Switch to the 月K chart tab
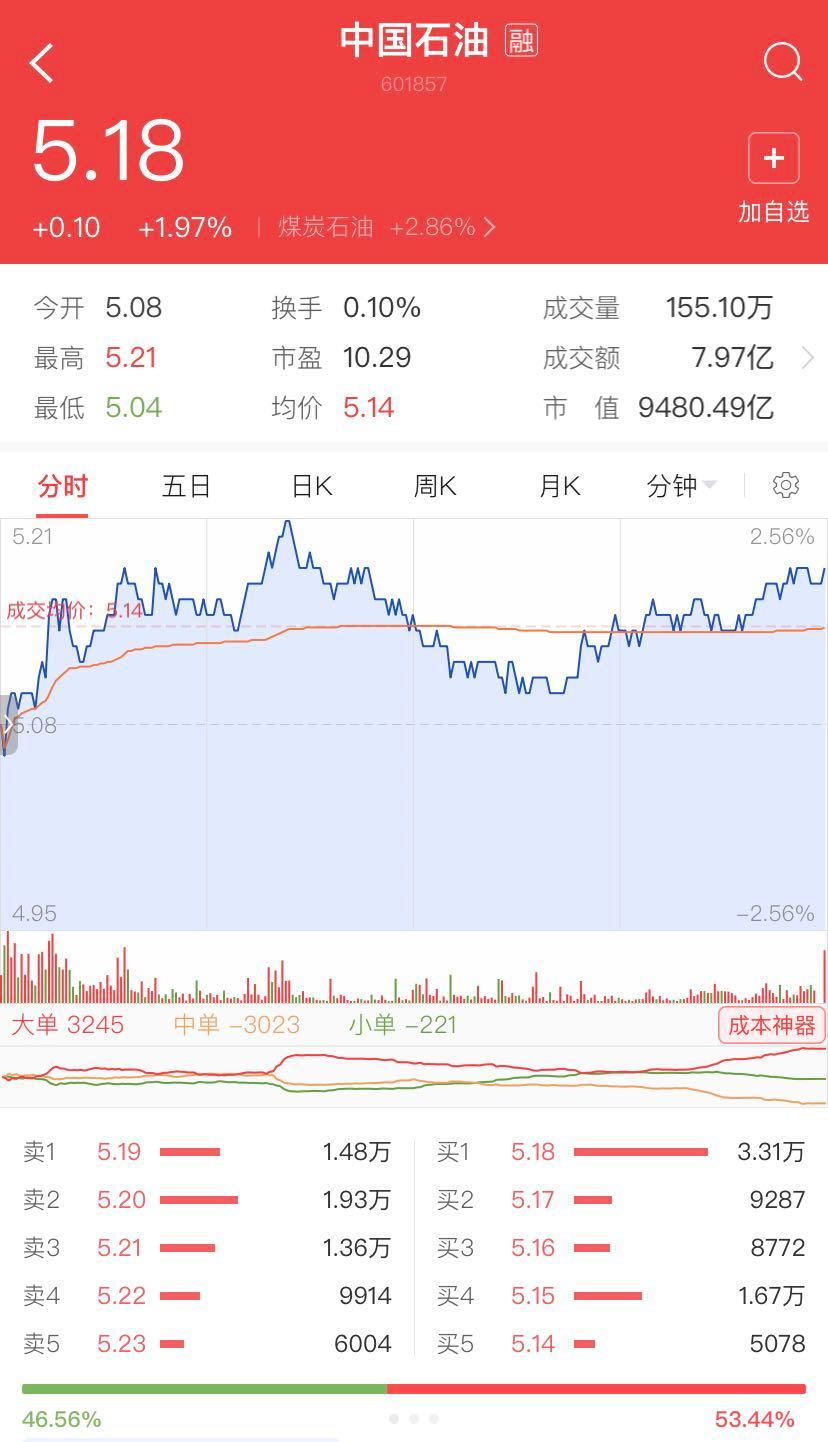This screenshot has height=1442, width=828. pos(559,486)
